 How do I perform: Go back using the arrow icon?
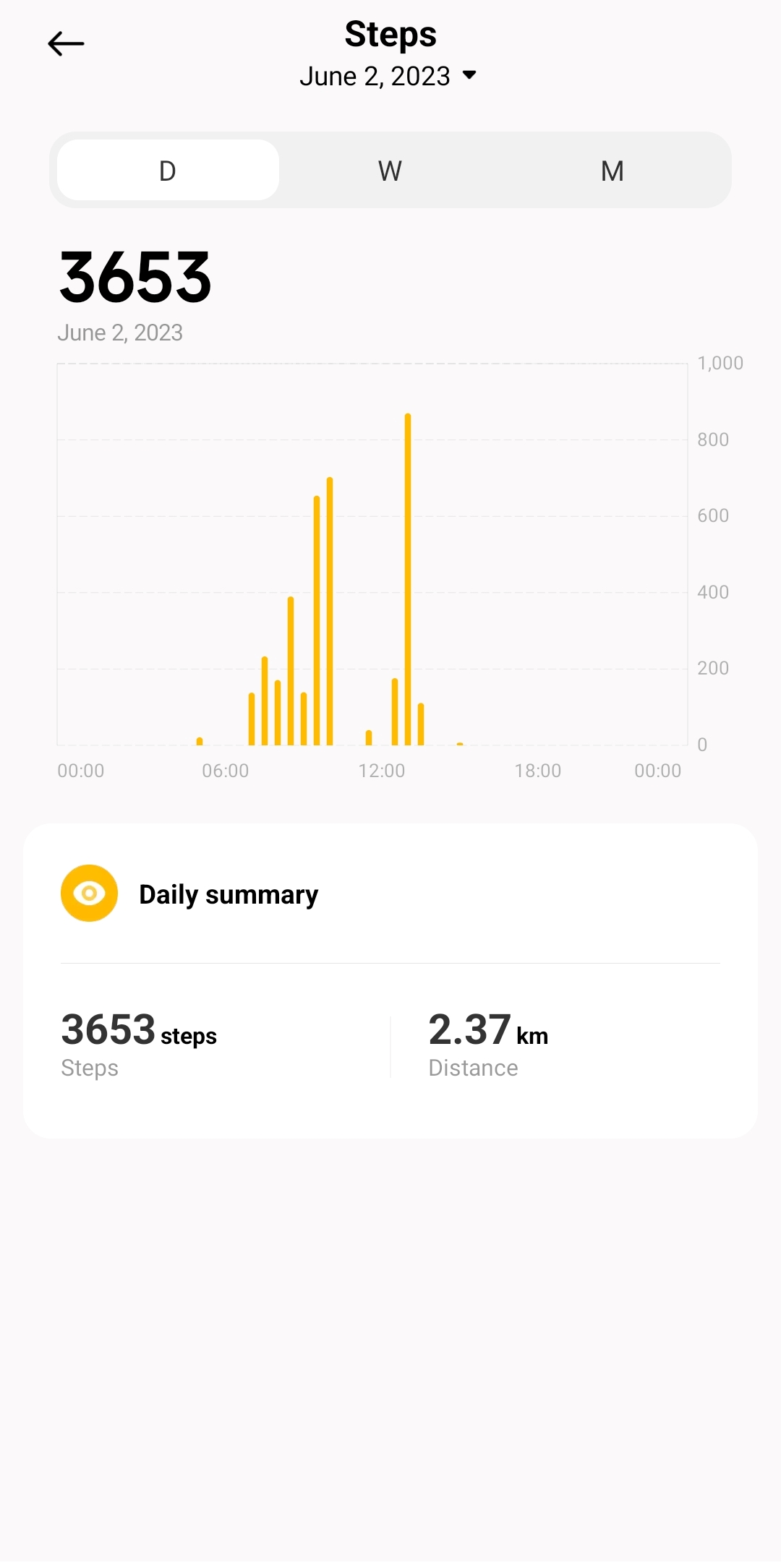tap(66, 44)
